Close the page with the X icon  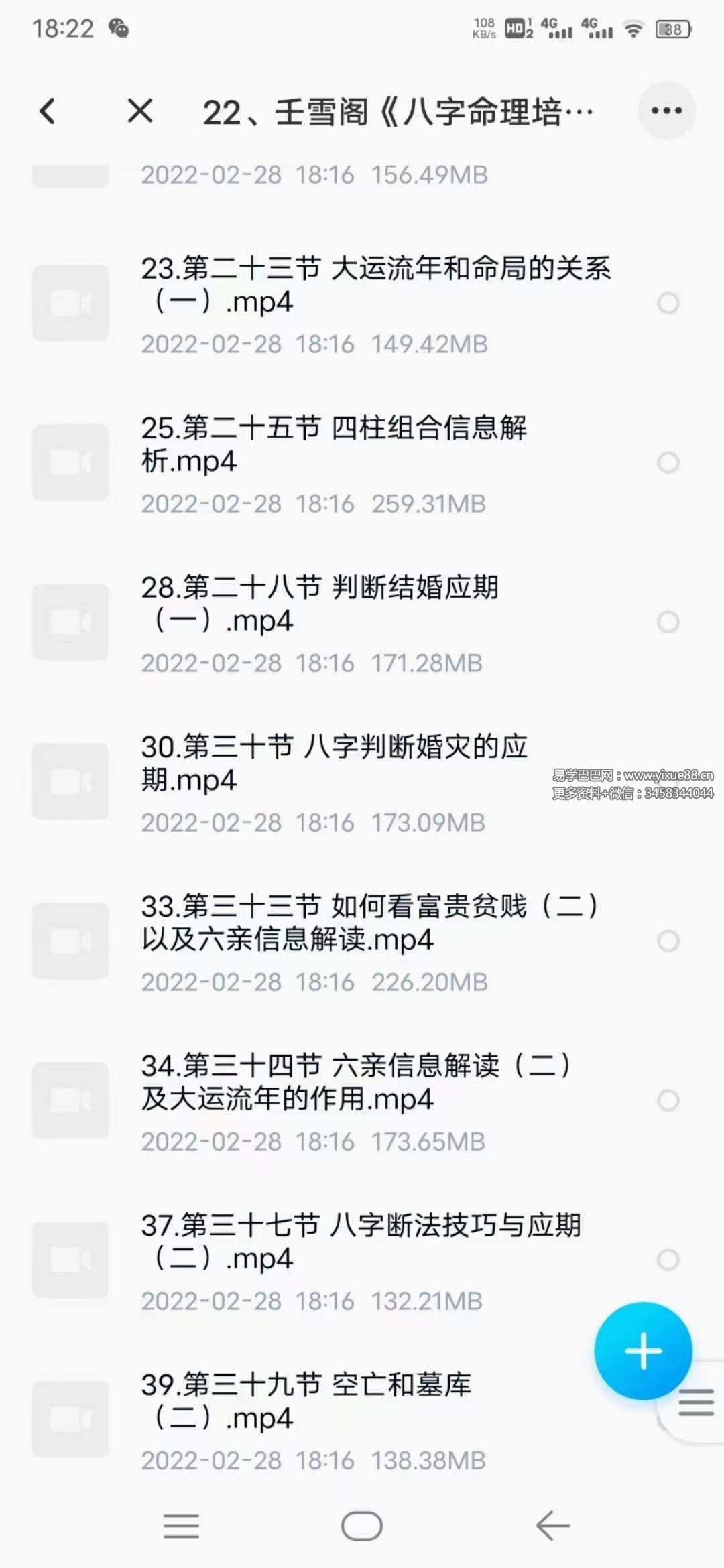140,111
